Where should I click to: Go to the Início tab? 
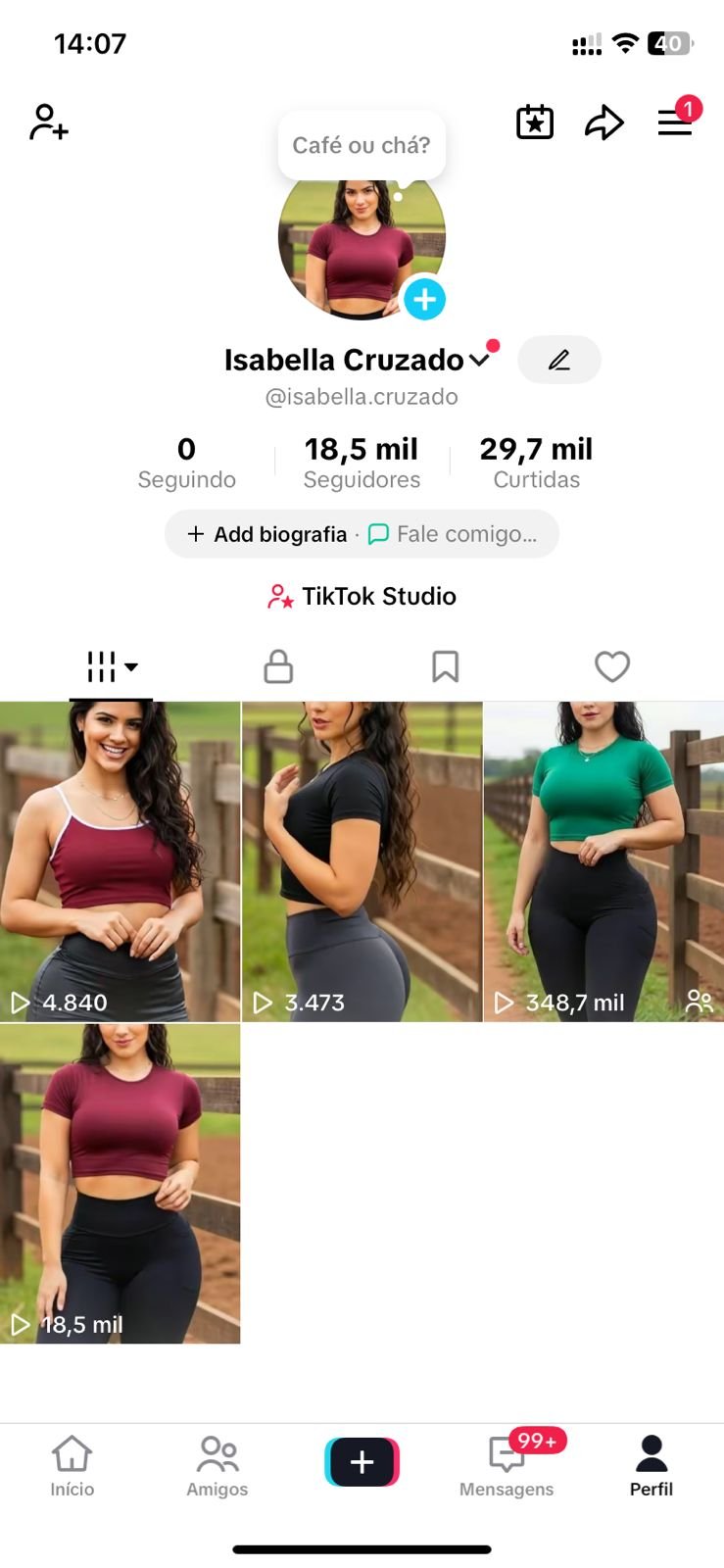pos(72,1465)
